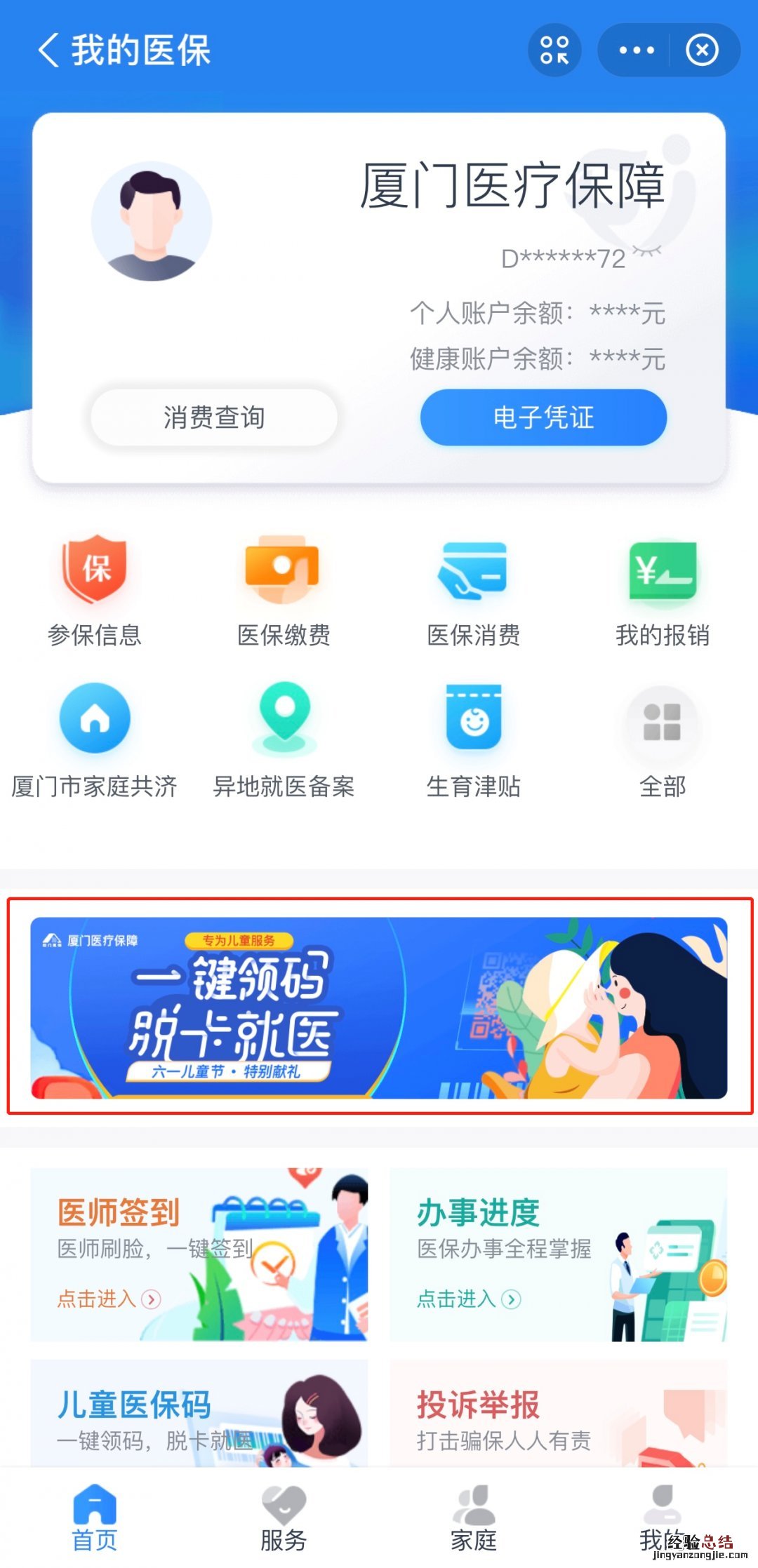
Task: Open the 一键领码 脱卡就医 banner
Action: 379,1007
